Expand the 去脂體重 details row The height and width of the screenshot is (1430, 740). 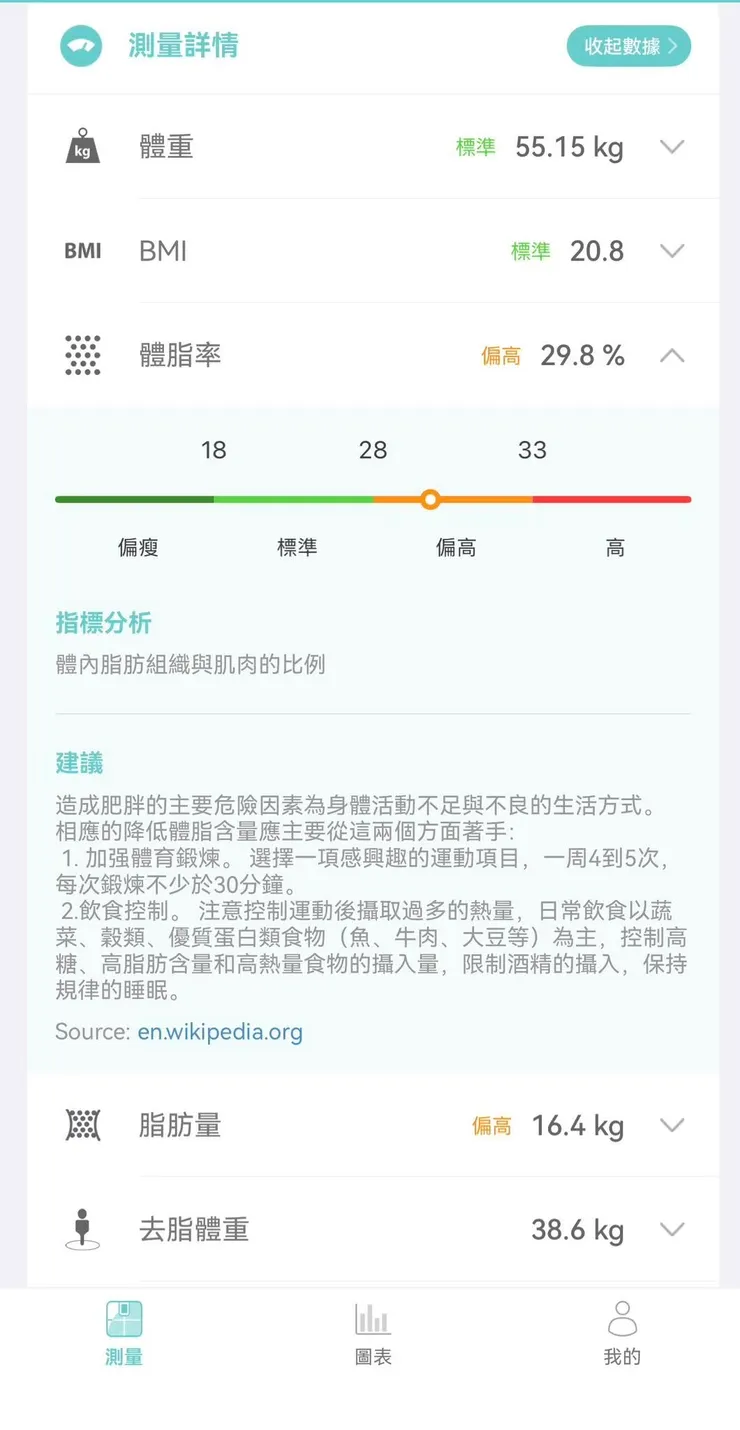672,1230
